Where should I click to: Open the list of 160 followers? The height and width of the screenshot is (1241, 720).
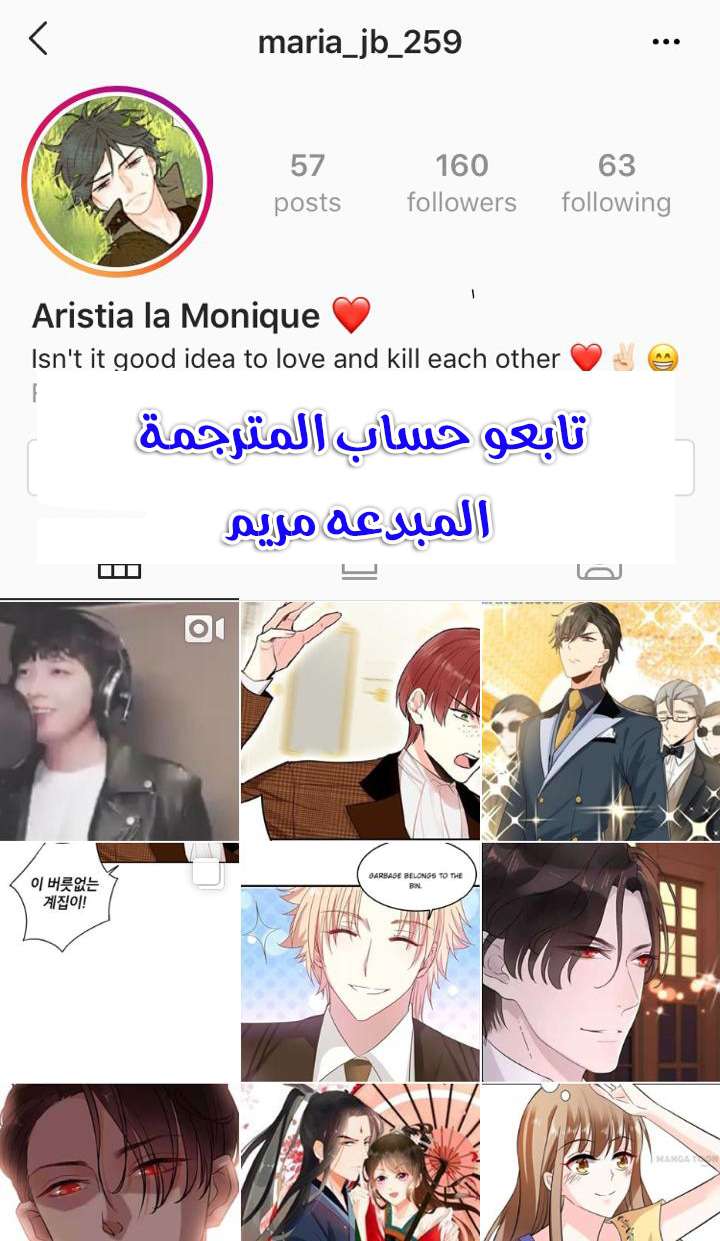(x=461, y=182)
